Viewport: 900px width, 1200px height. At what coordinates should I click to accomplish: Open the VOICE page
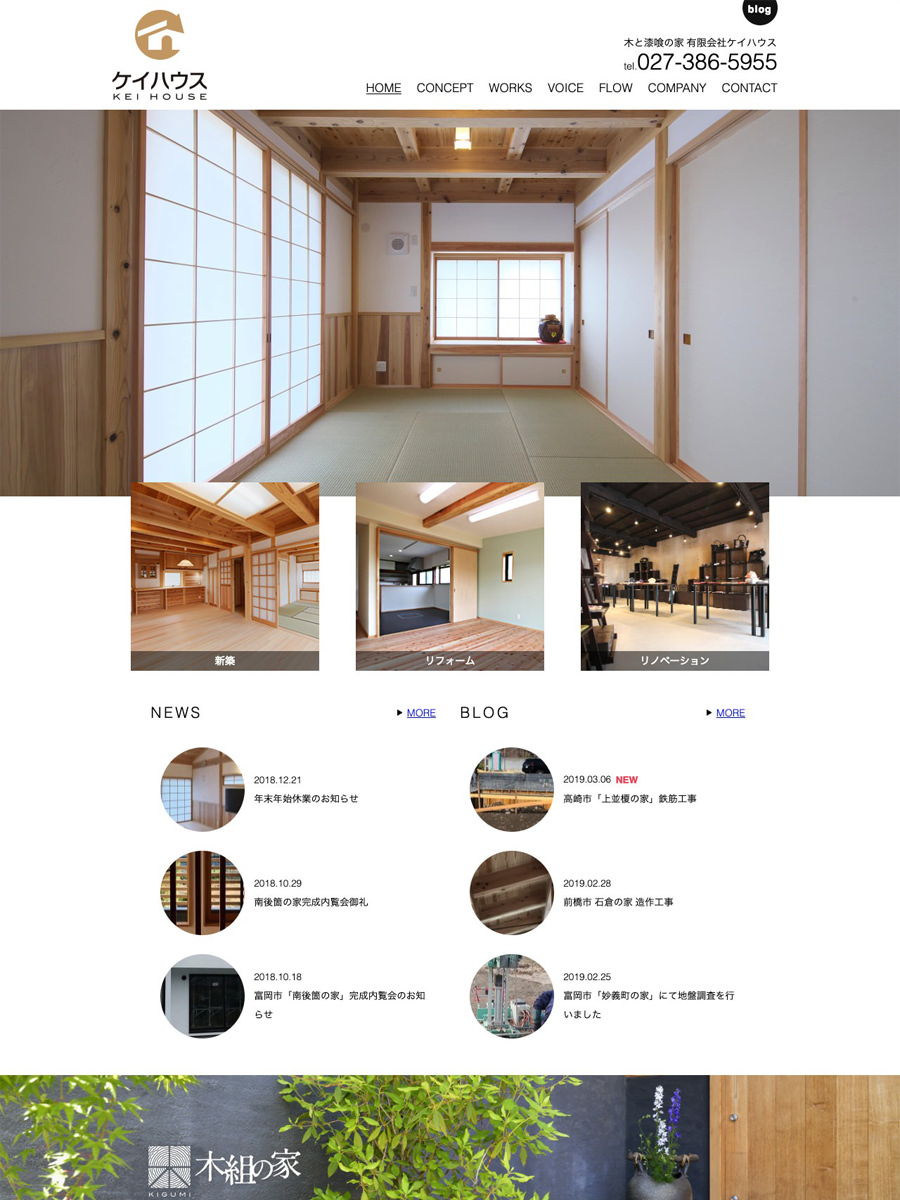click(x=565, y=88)
